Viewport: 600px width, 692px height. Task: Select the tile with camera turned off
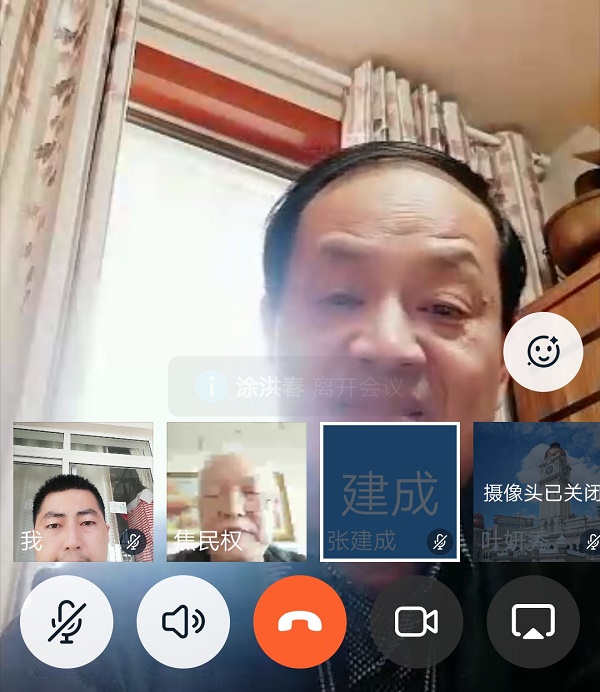pyautogui.click(x=538, y=491)
